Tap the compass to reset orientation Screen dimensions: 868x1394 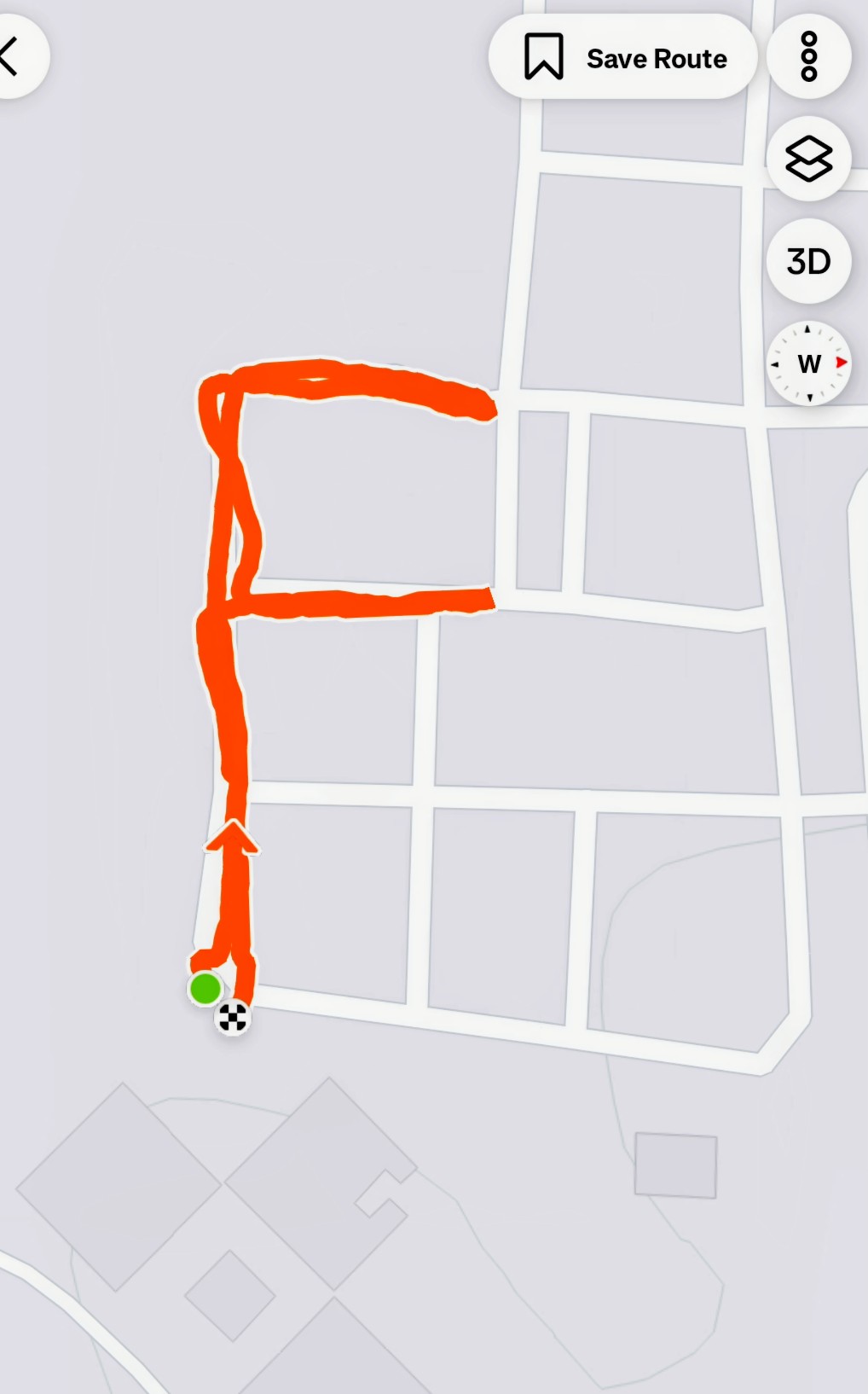(x=808, y=363)
